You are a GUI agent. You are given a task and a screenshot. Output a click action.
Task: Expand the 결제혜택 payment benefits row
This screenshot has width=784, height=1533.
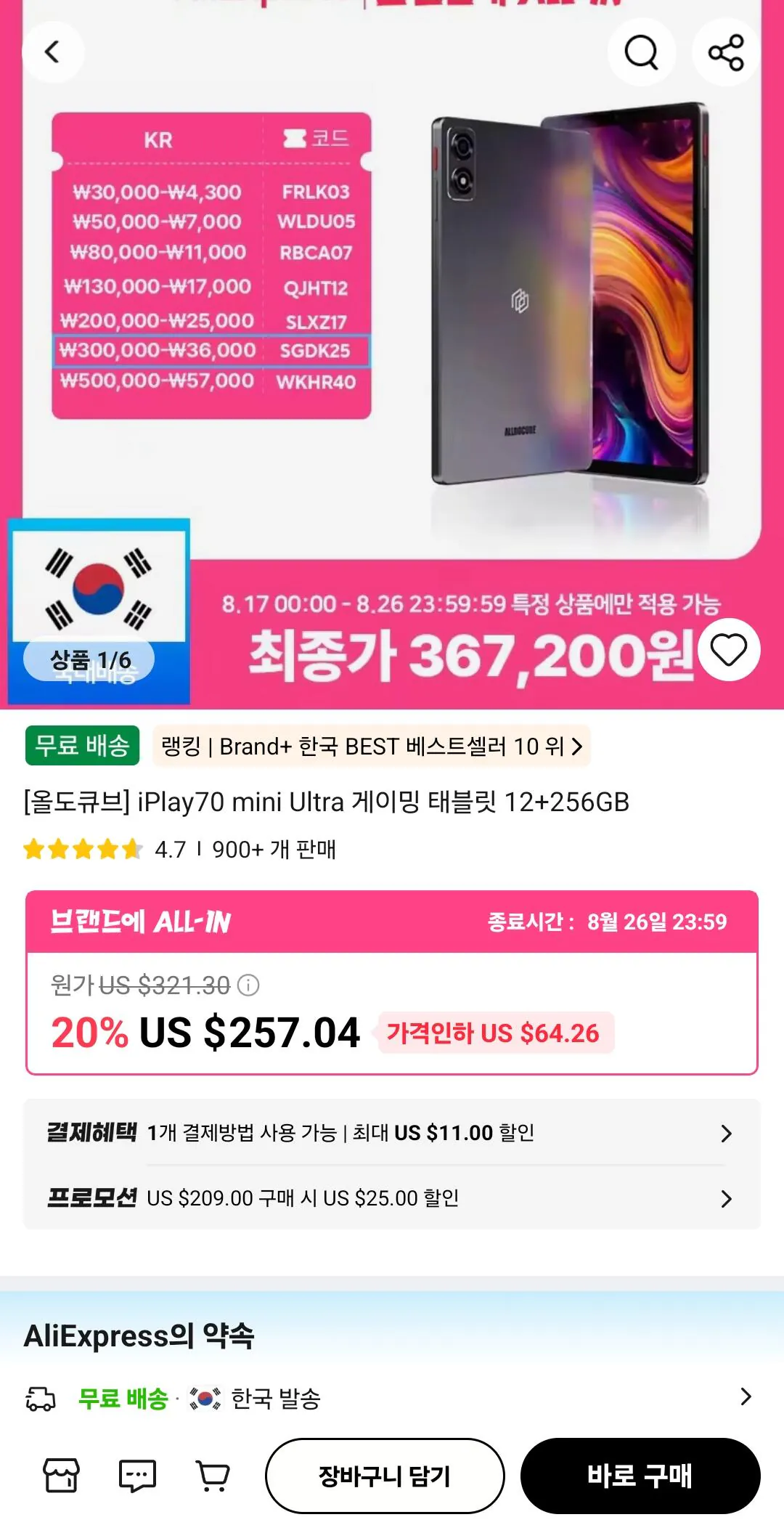392,1133
